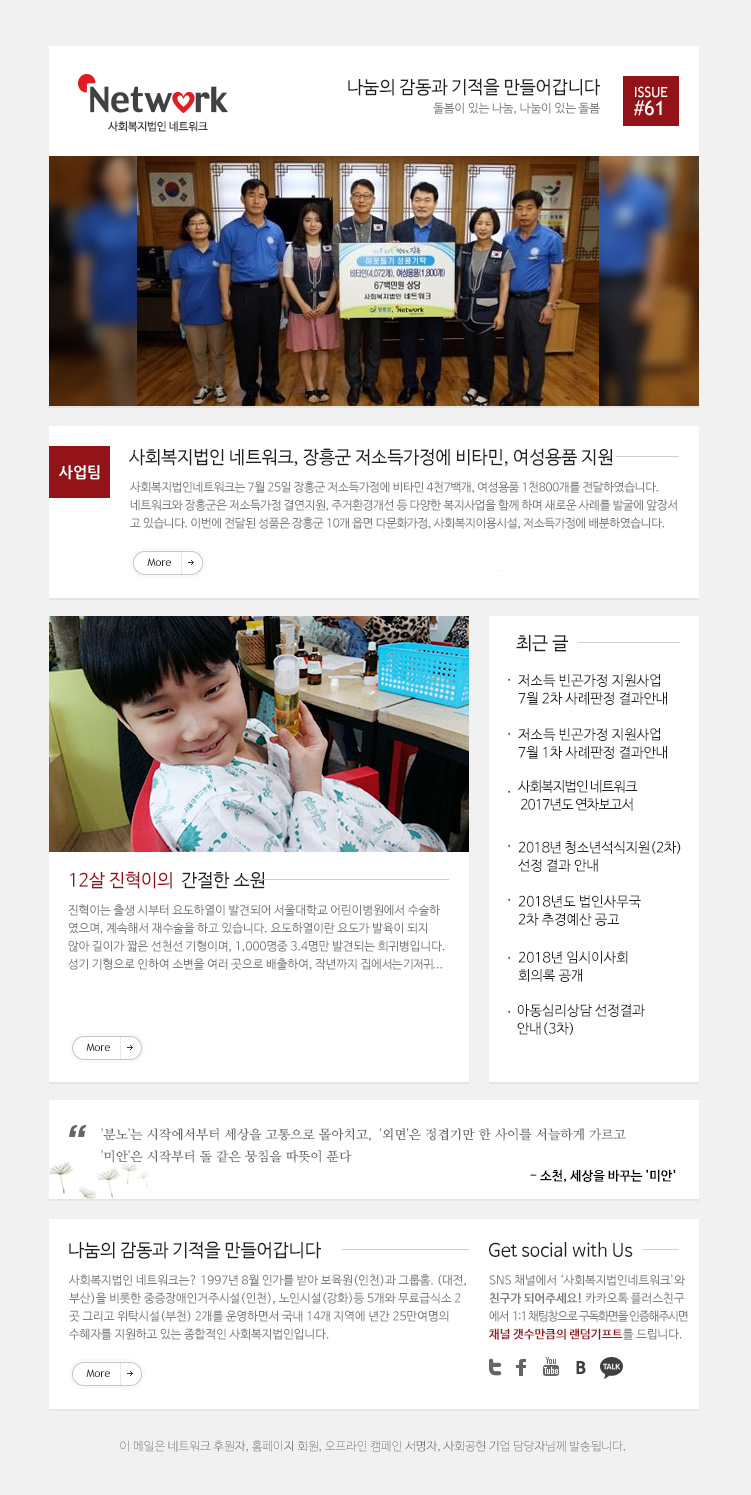Screen dimensions: 751x1495
Task: Tap More under 12살 진혁이의 간절한 소원
Action: click(107, 1047)
